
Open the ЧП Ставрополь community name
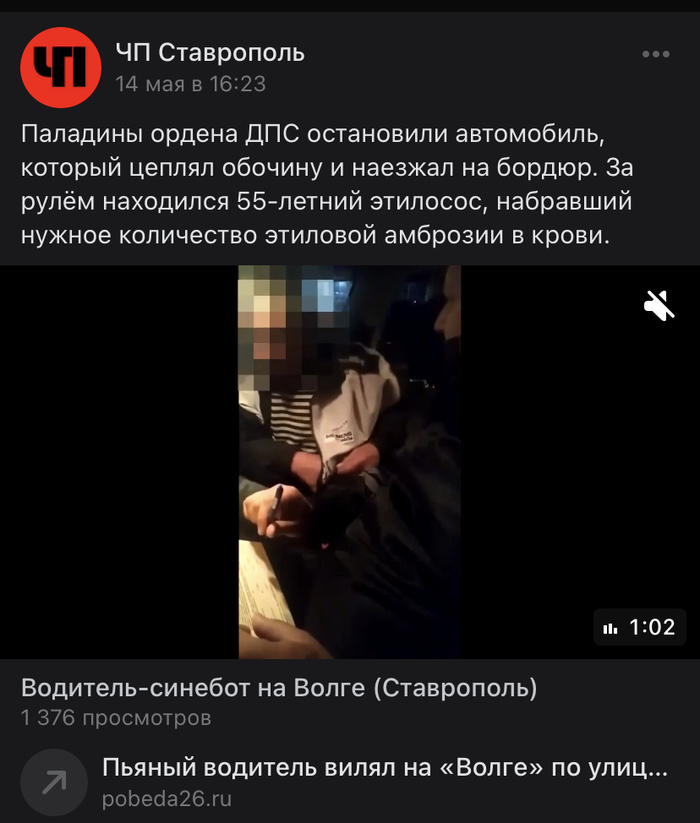click(210, 52)
